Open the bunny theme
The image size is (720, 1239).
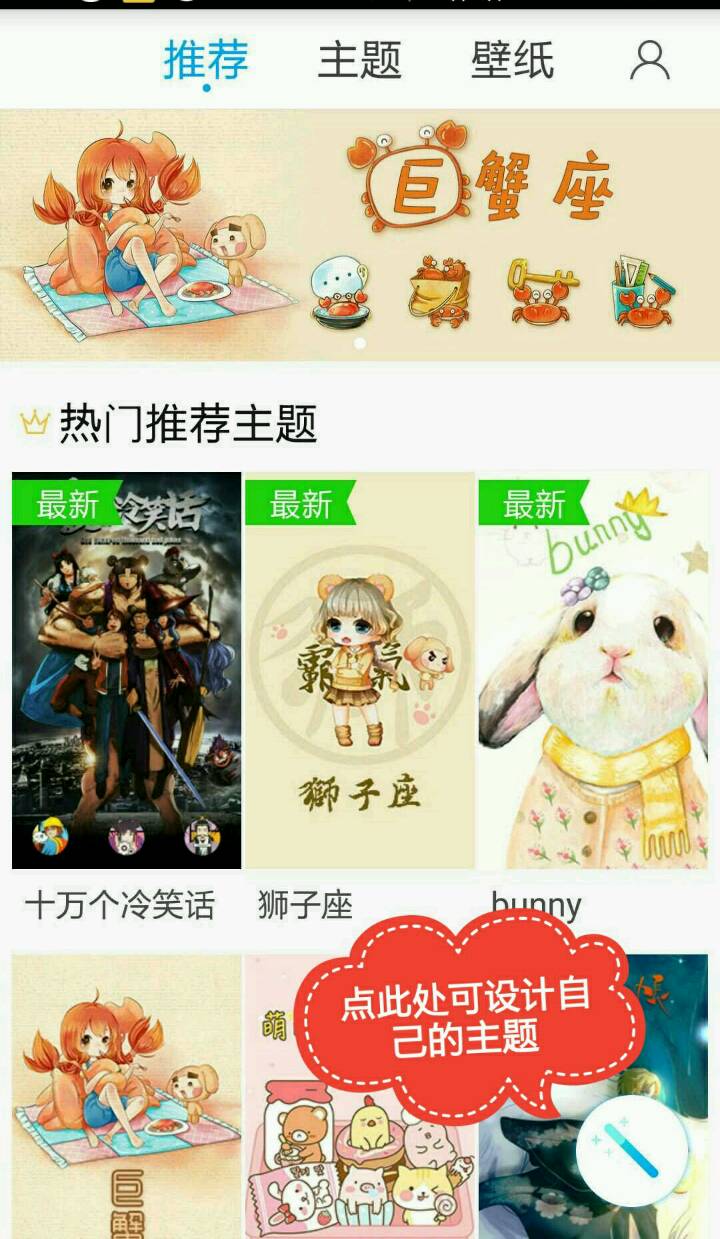coord(593,670)
